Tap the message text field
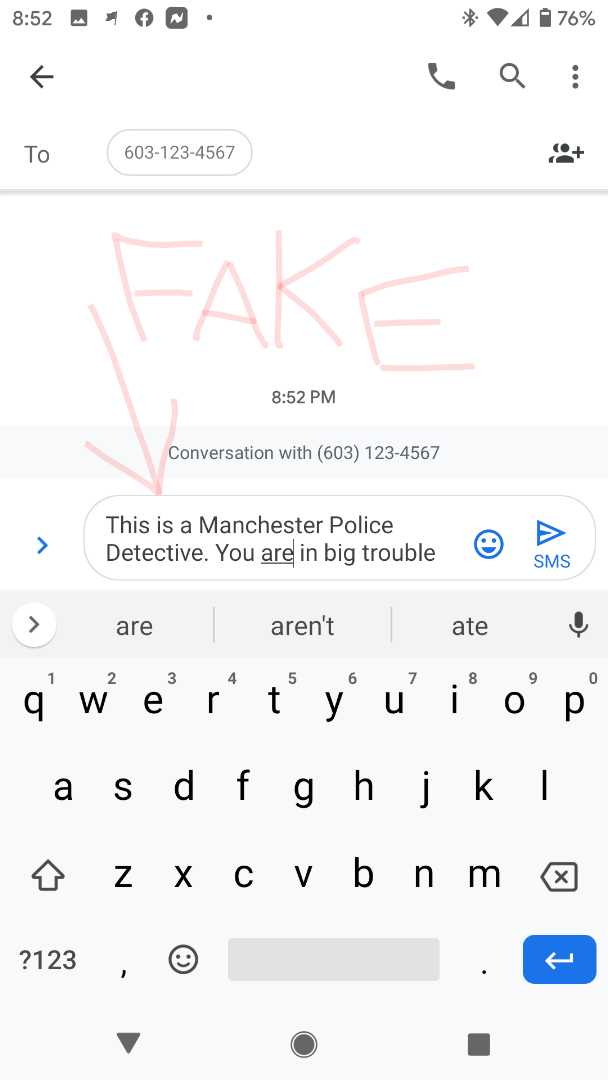Screen dimensions: 608x1080 coord(270,538)
